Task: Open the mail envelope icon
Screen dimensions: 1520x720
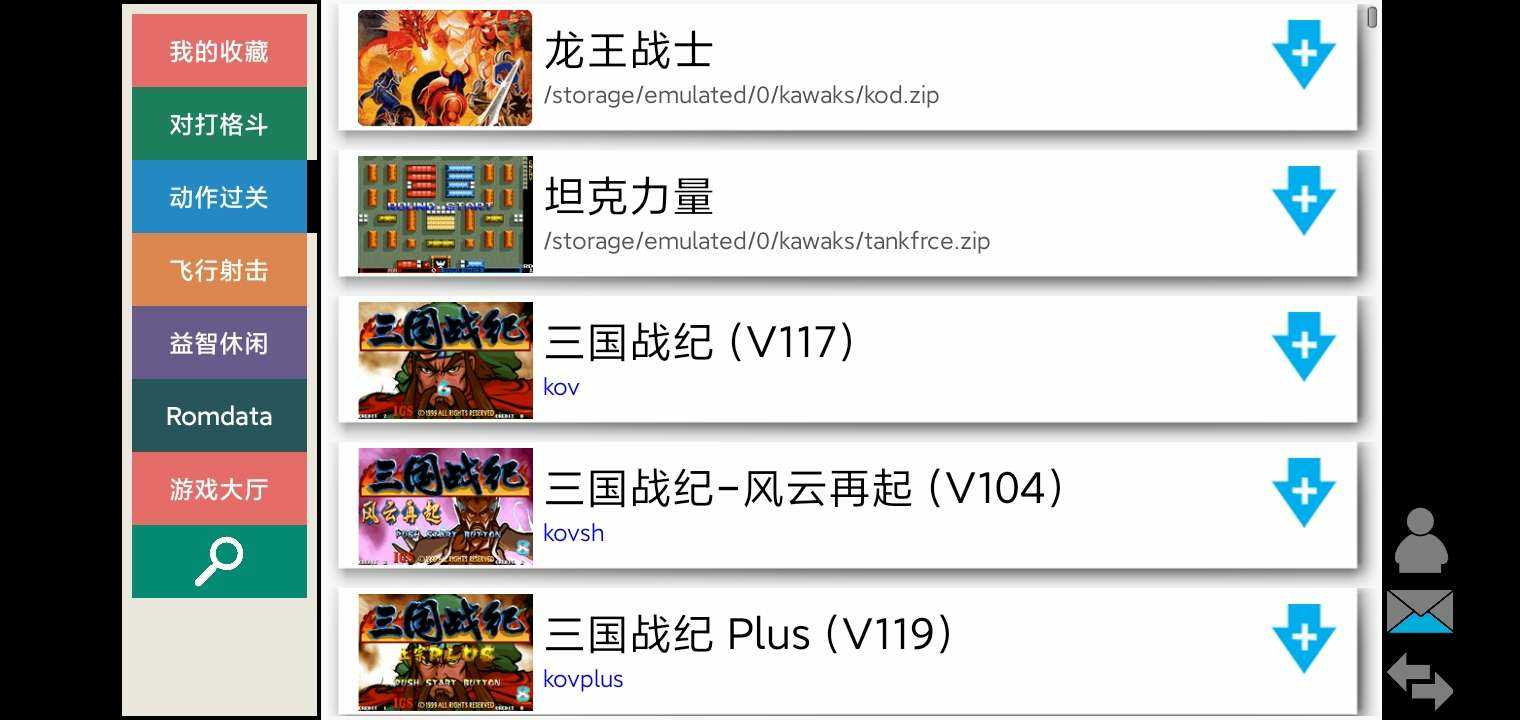Action: click(1420, 612)
